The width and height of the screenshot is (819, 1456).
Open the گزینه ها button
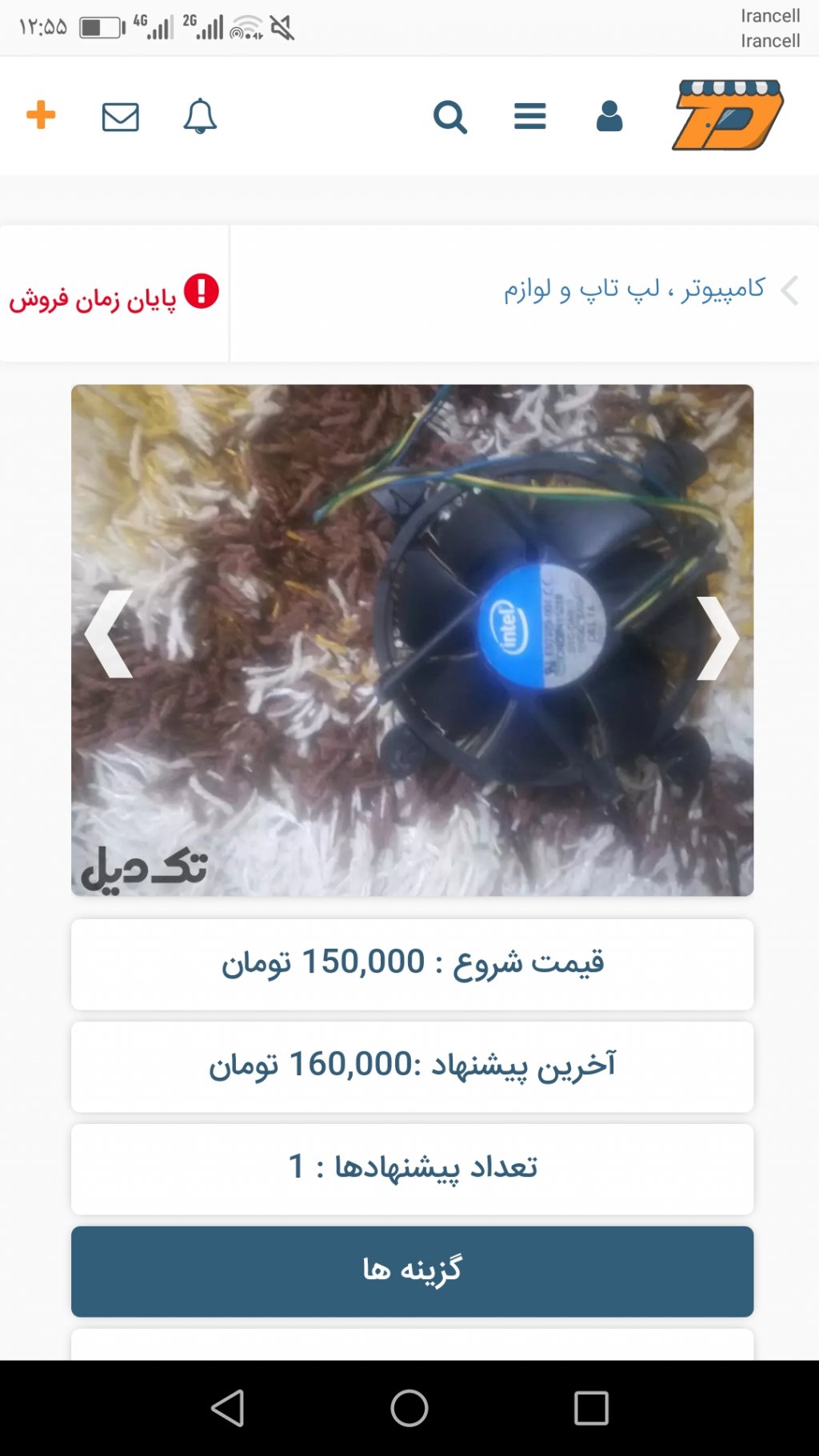click(x=412, y=1271)
